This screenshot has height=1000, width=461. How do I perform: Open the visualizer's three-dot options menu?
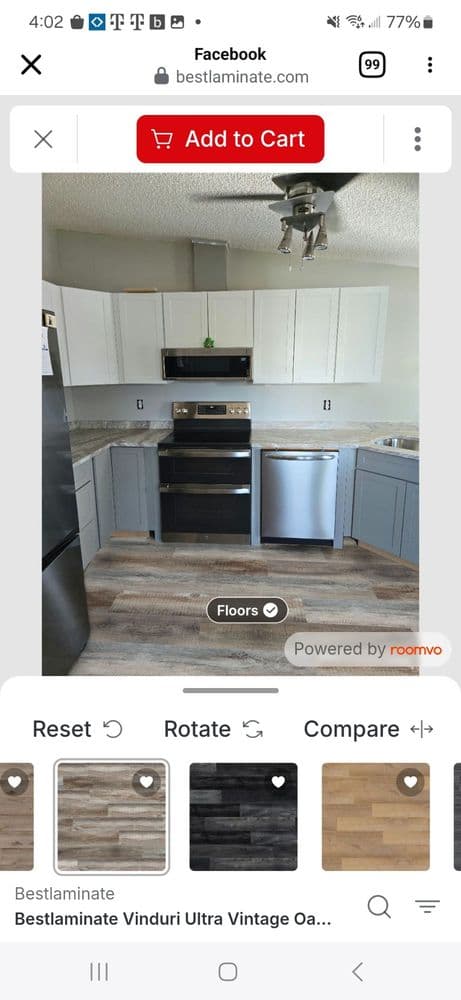point(418,139)
